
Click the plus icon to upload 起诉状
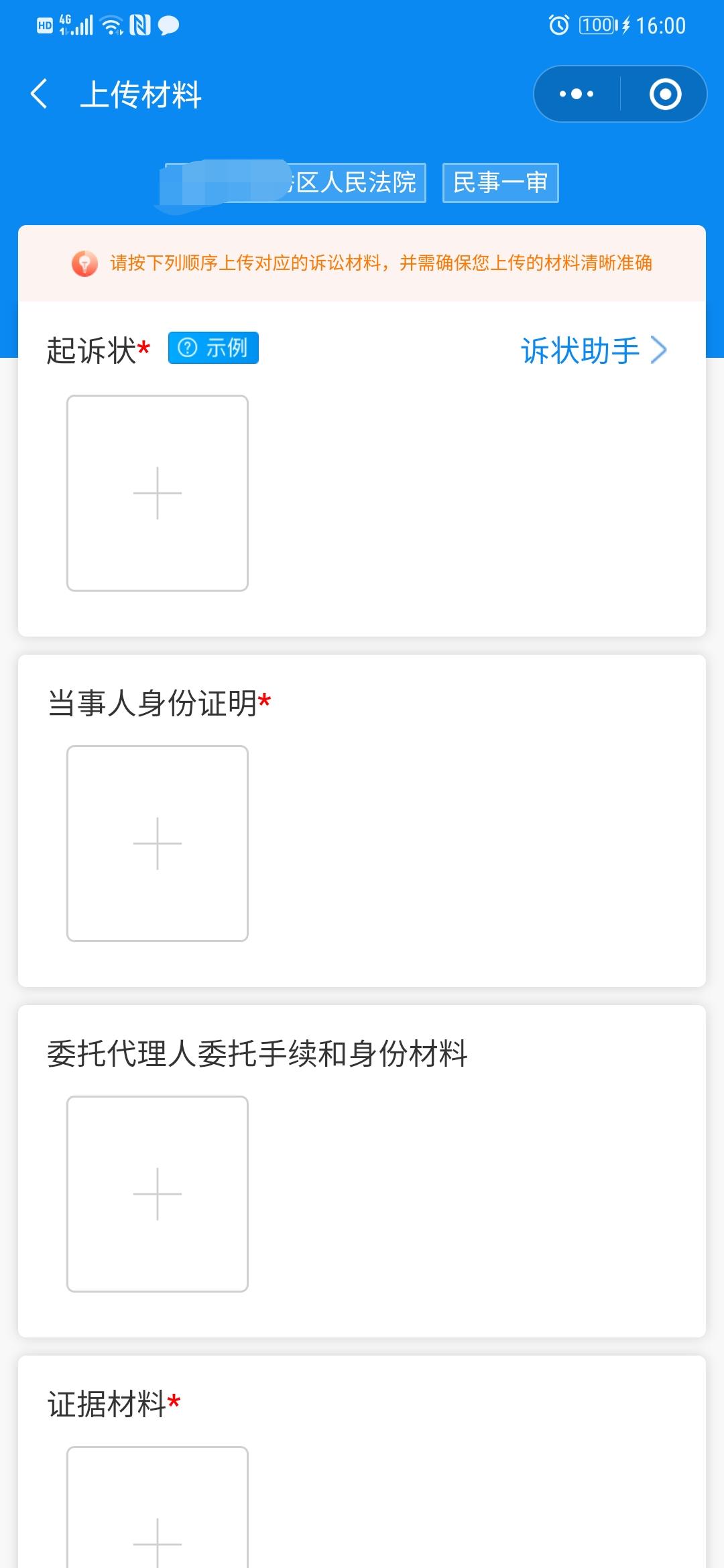156,494
